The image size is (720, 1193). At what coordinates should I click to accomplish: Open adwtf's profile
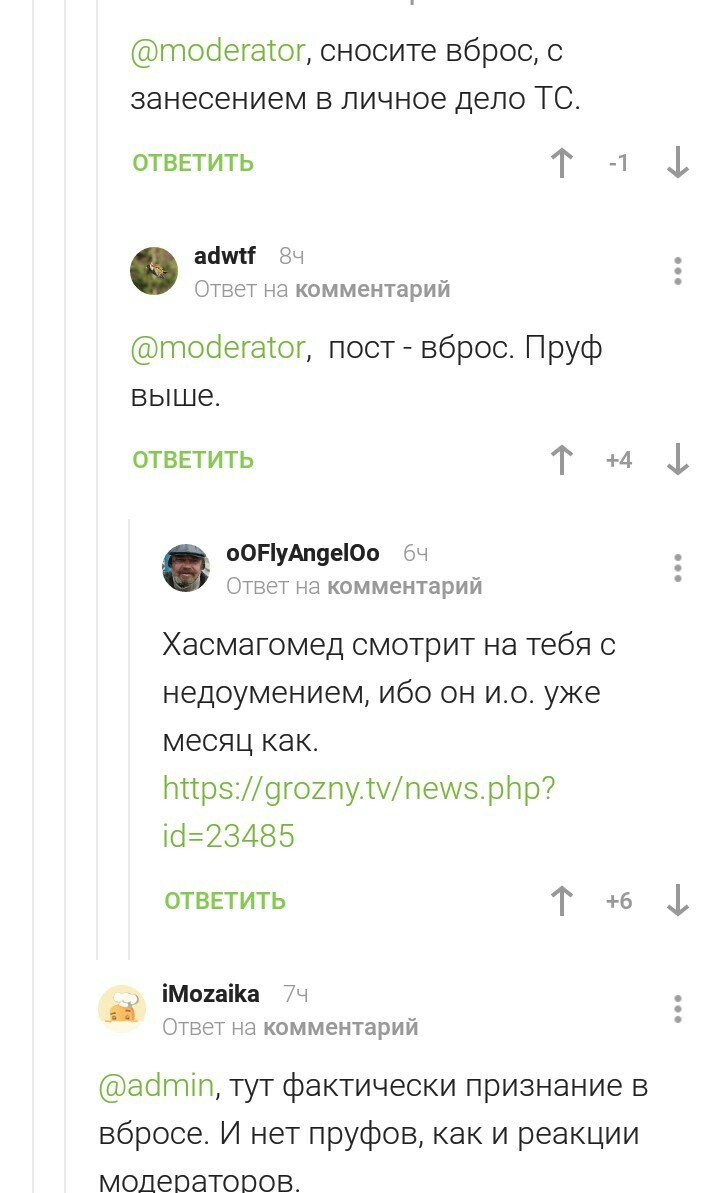point(225,256)
